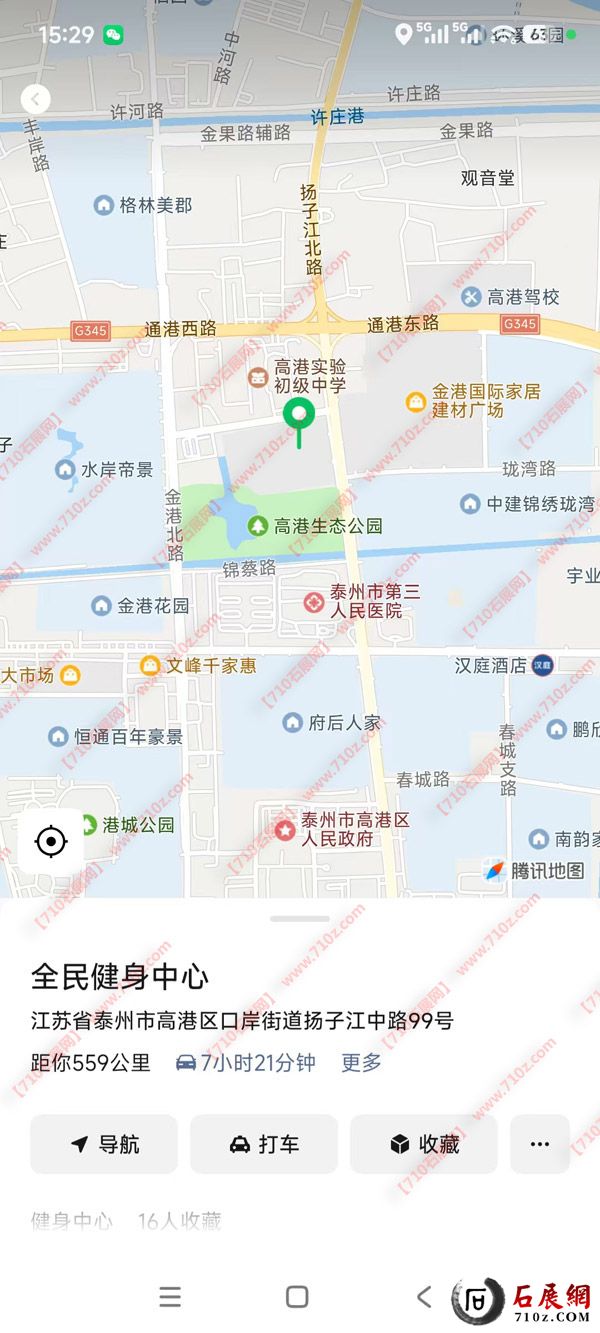This screenshot has width=600, height=1333.
Task: Start navigation with 导航 button
Action: click(x=104, y=1144)
